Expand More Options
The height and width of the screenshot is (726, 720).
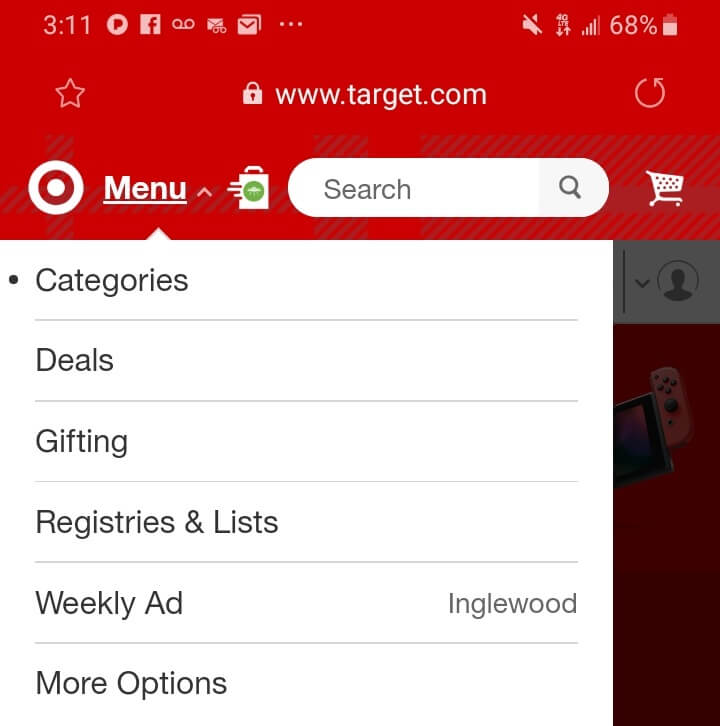tap(131, 684)
